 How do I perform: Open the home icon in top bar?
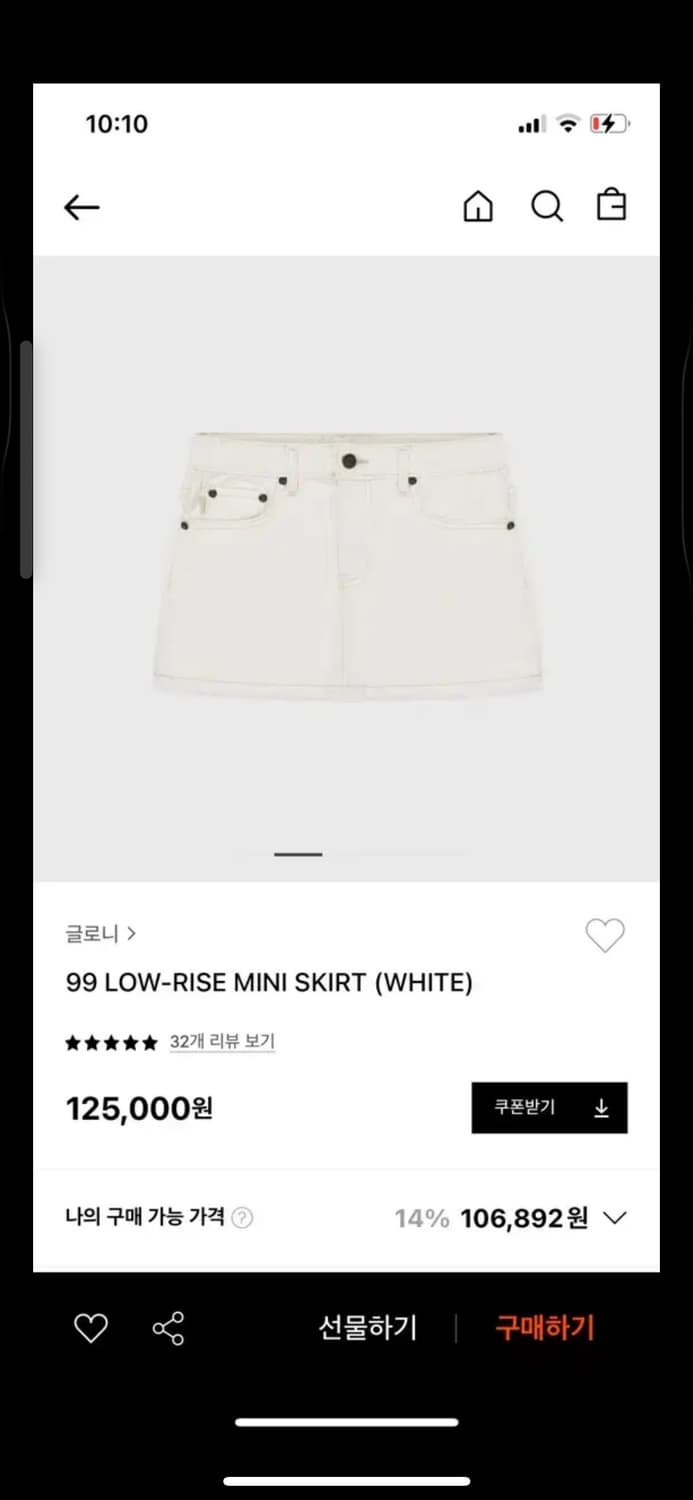point(478,206)
